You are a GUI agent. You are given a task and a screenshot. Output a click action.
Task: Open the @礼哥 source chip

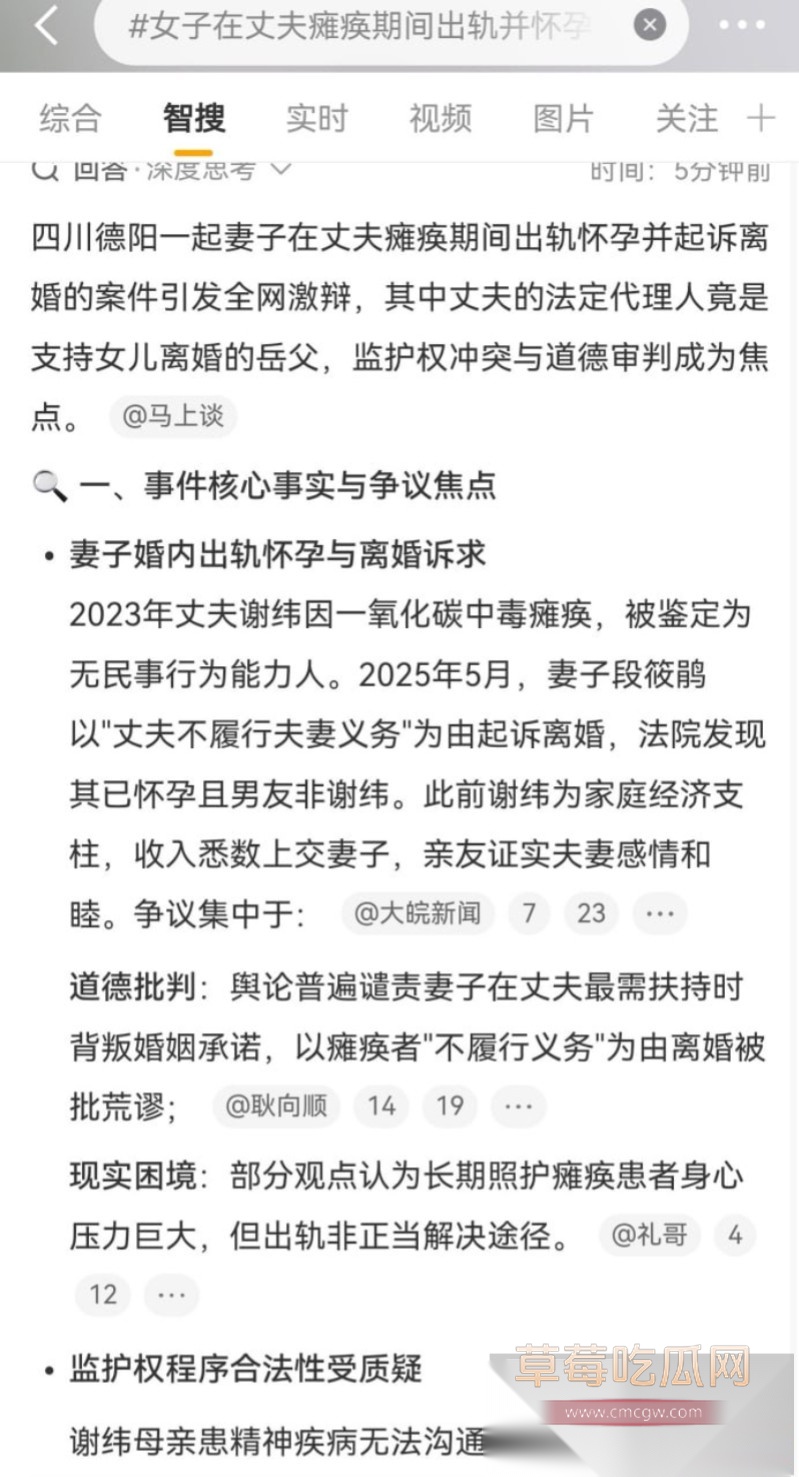point(649,1235)
